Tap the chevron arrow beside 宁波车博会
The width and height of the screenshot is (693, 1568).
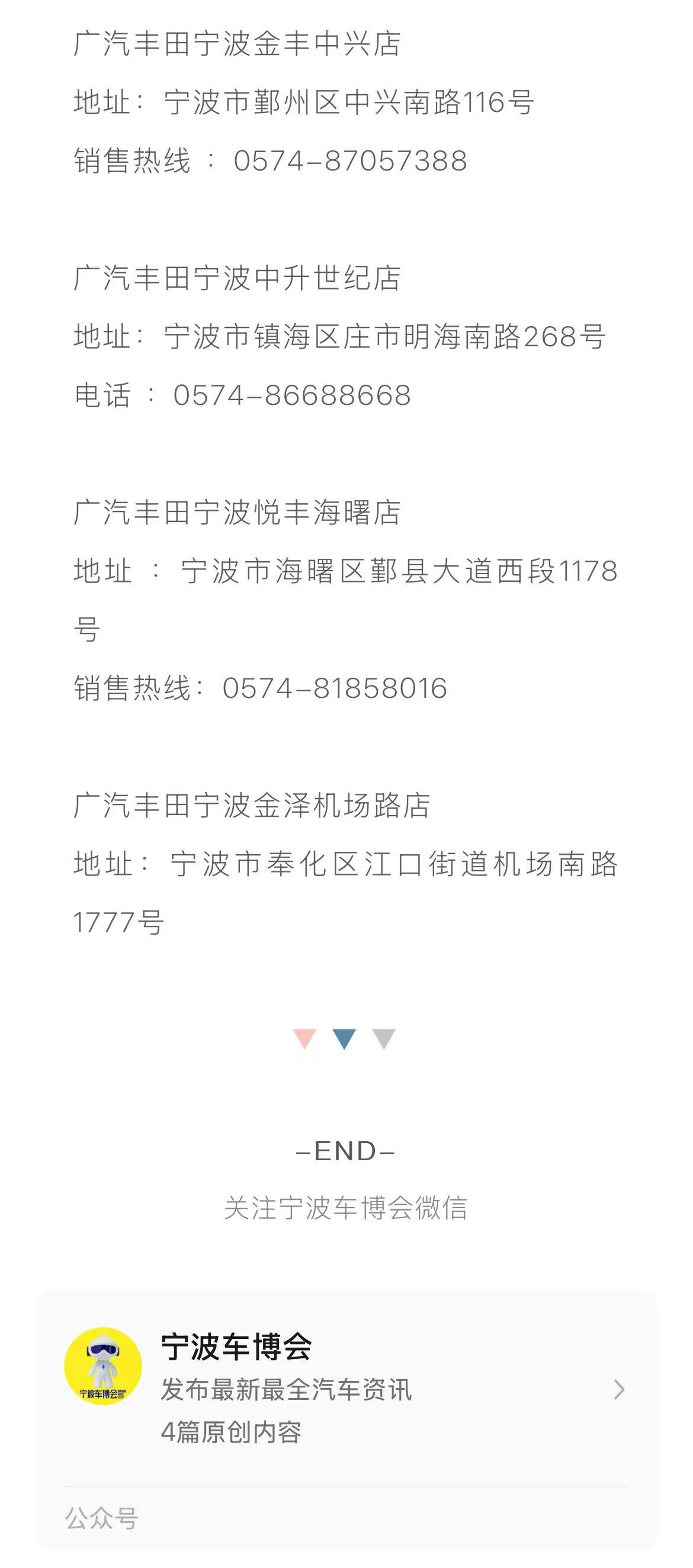pos(619,1390)
